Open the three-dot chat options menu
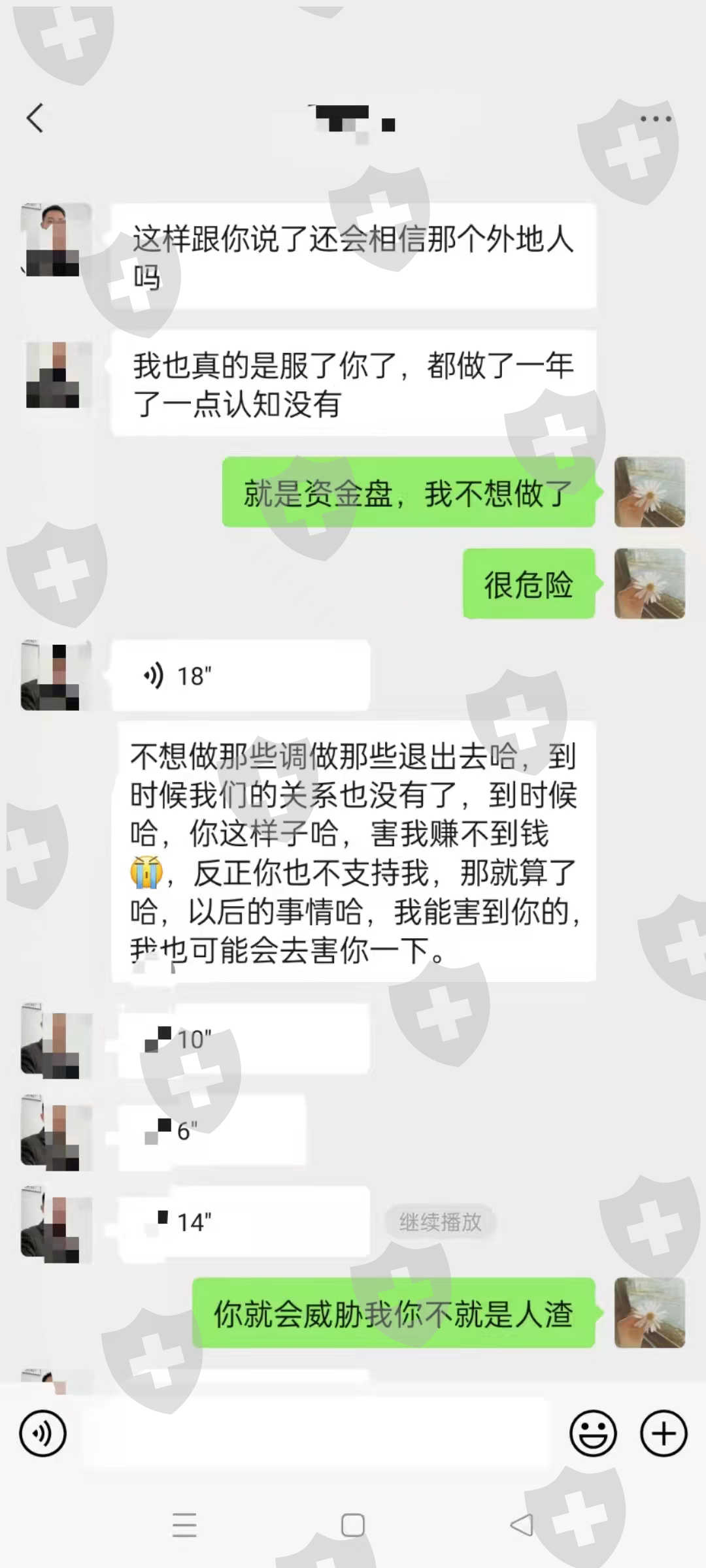This screenshot has height=1568, width=706. tap(656, 119)
